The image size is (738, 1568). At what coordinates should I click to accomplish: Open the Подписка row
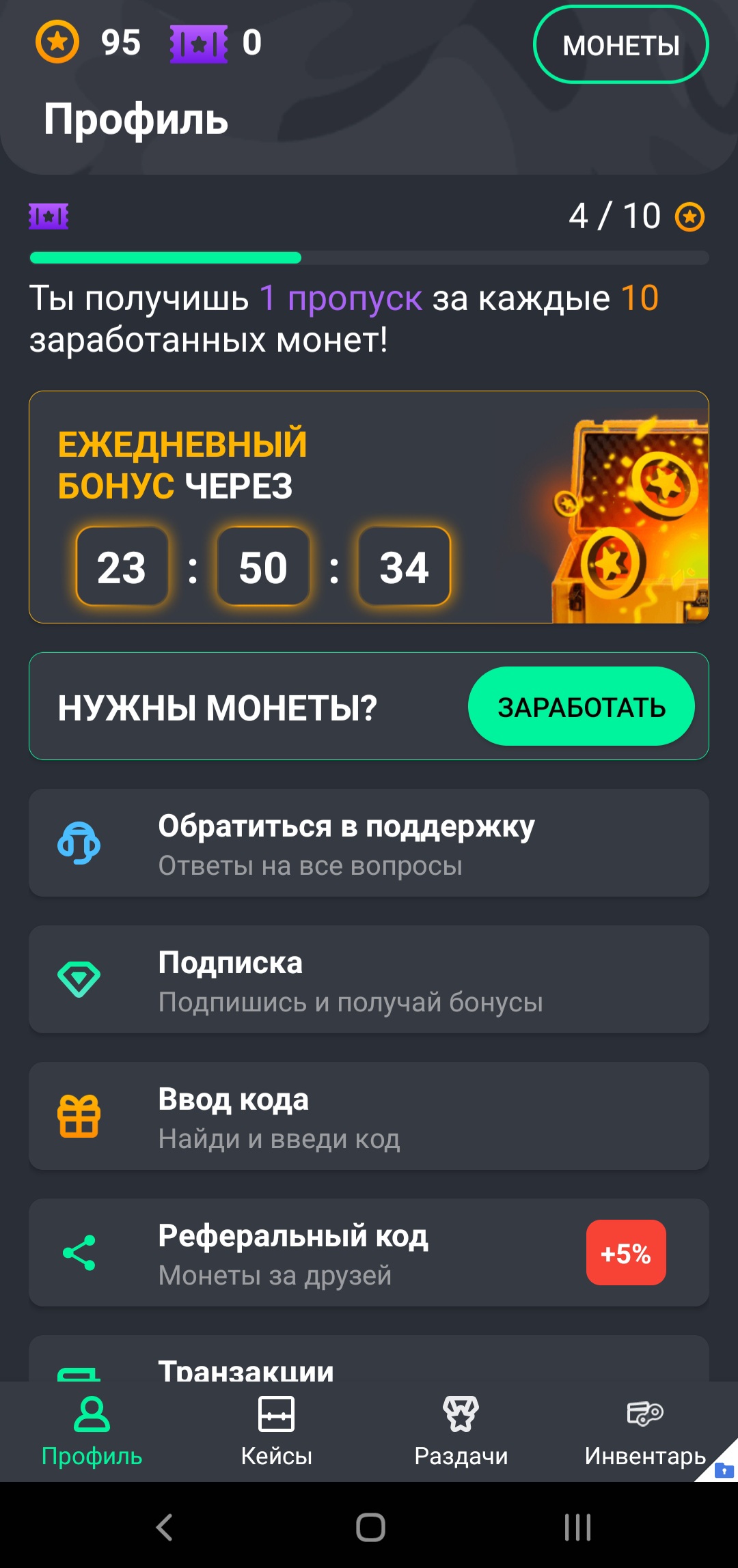point(369,980)
